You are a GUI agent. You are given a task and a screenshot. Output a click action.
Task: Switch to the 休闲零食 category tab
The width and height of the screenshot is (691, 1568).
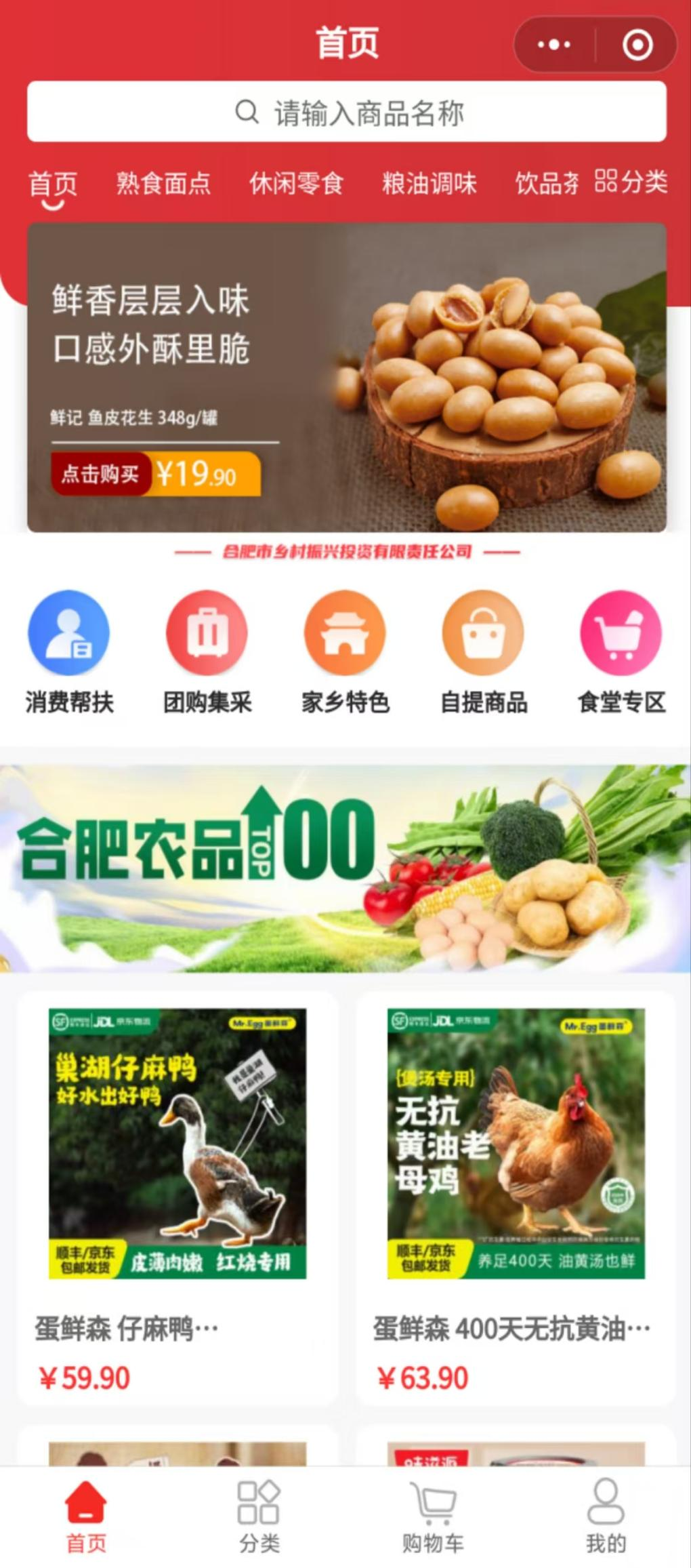coord(296,183)
